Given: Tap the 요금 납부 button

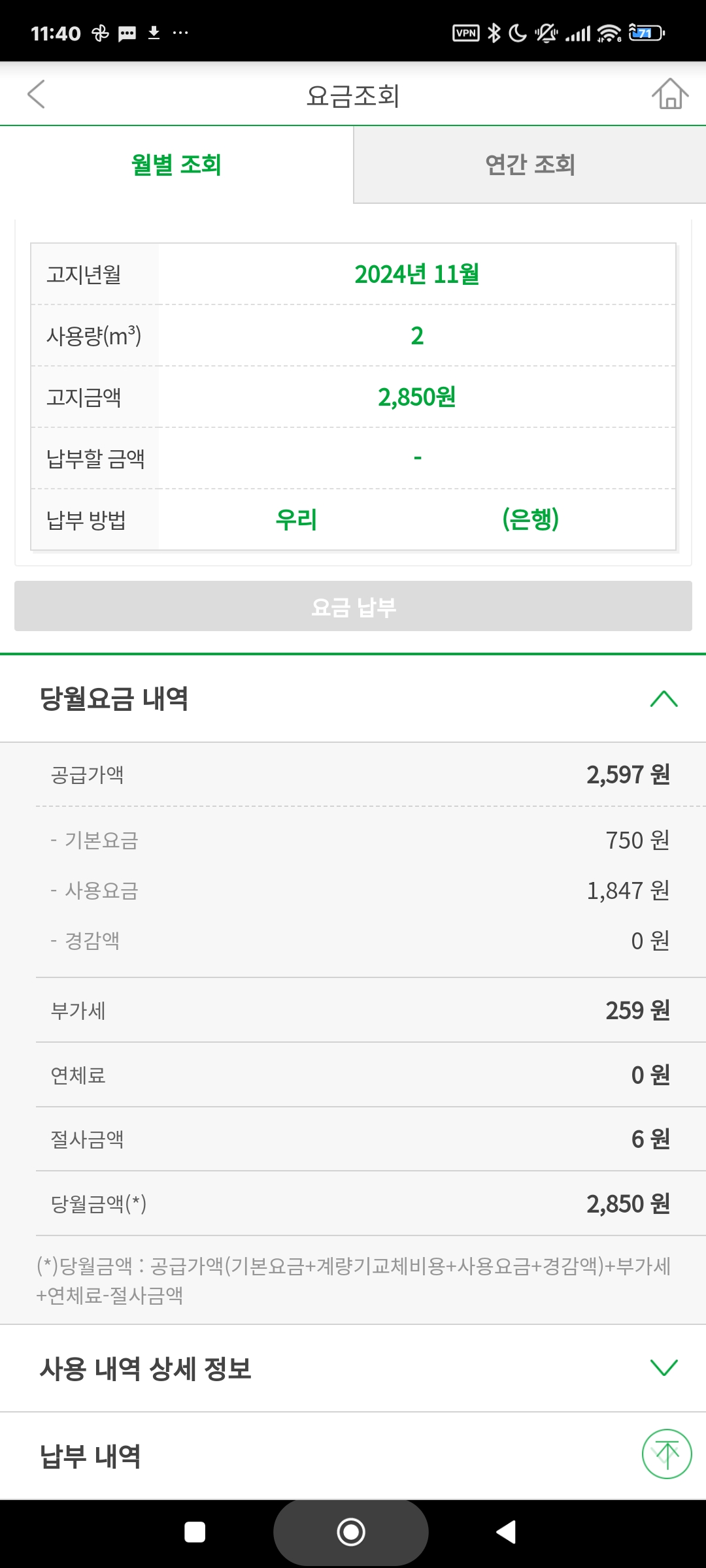Looking at the screenshot, I should [x=353, y=606].
